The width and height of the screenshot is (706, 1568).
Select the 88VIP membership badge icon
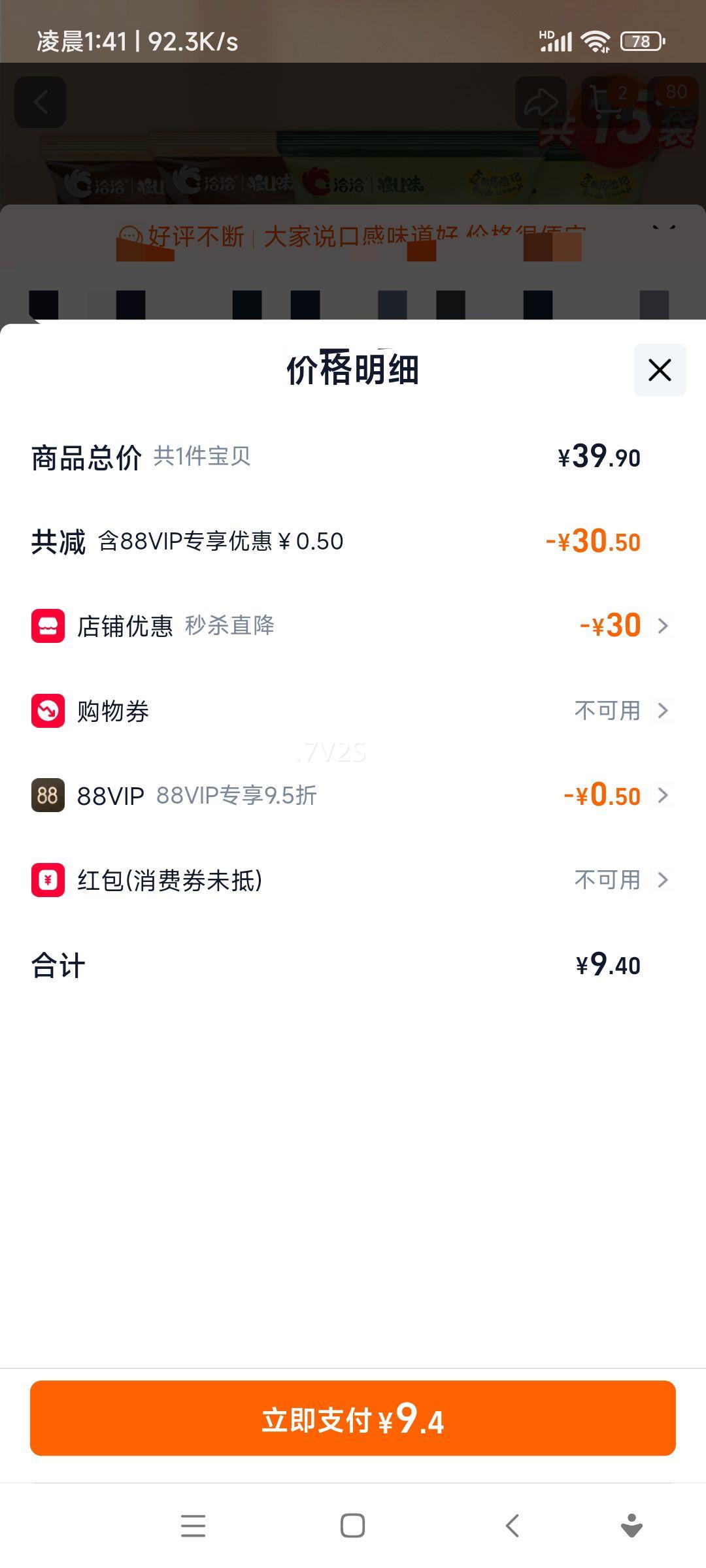(47, 796)
